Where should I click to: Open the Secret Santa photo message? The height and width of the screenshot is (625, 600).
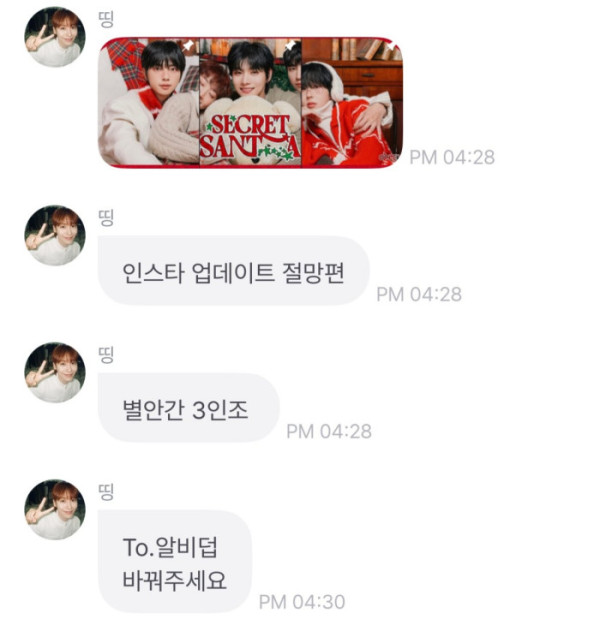click(x=250, y=102)
